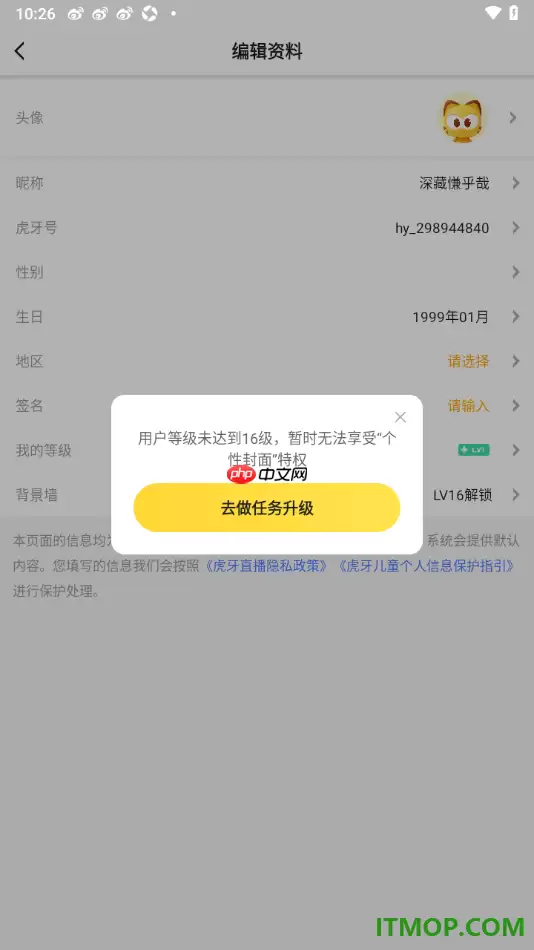
Task: Open 虎牙儿童个人信息保护指引 link
Action: point(427,566)
